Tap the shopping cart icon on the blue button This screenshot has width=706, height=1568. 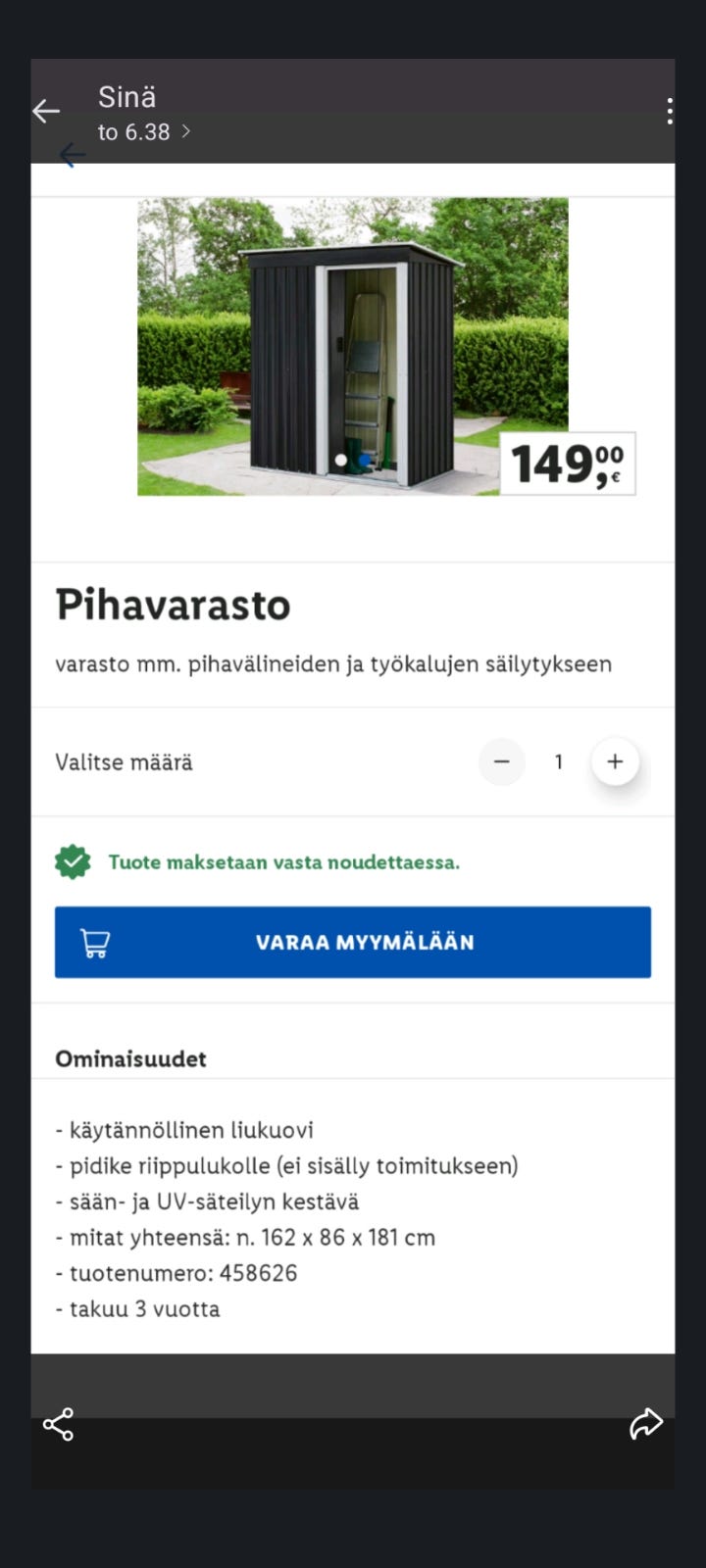point(94,942)
